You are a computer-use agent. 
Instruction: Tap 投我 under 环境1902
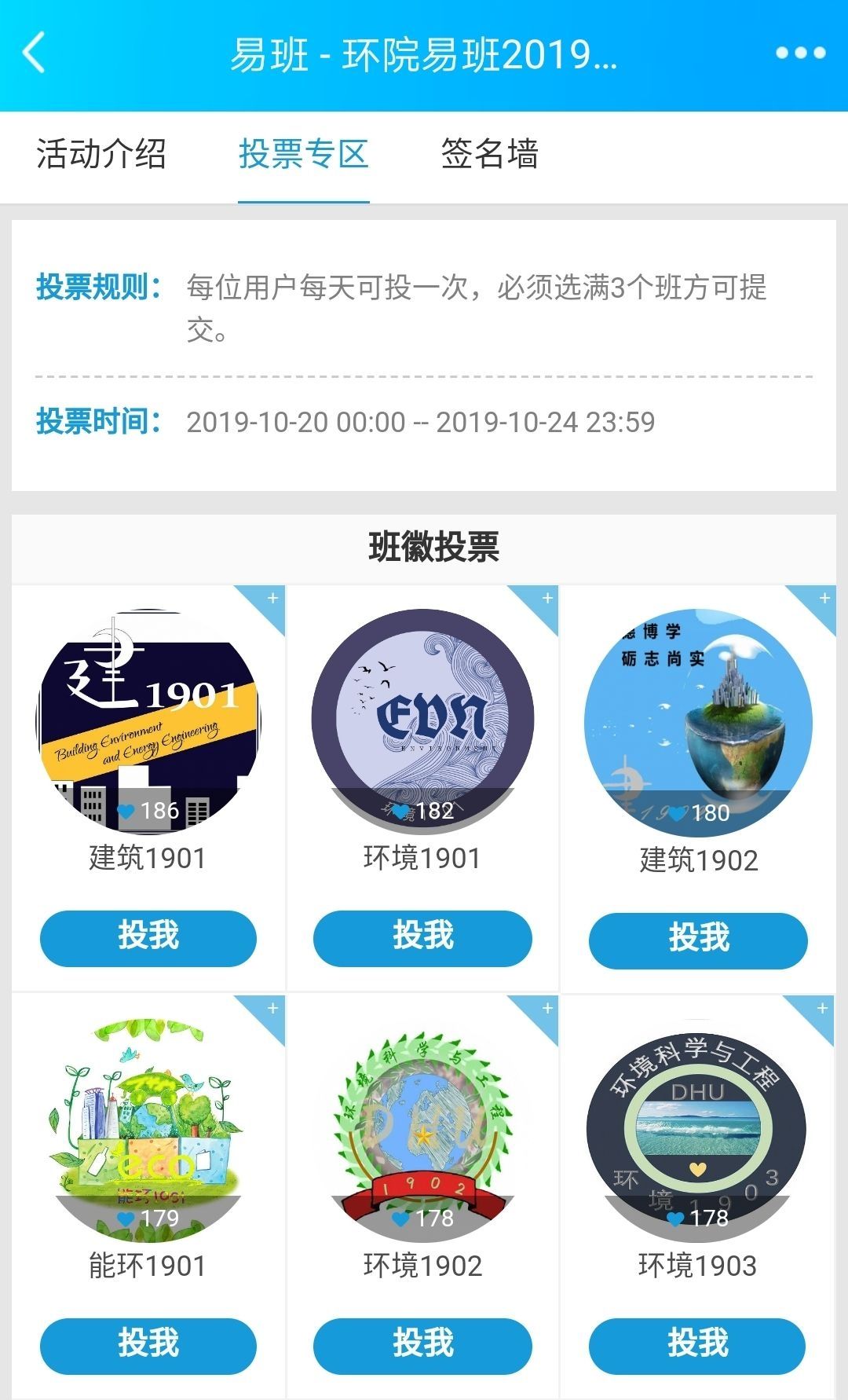point(422,1345)
